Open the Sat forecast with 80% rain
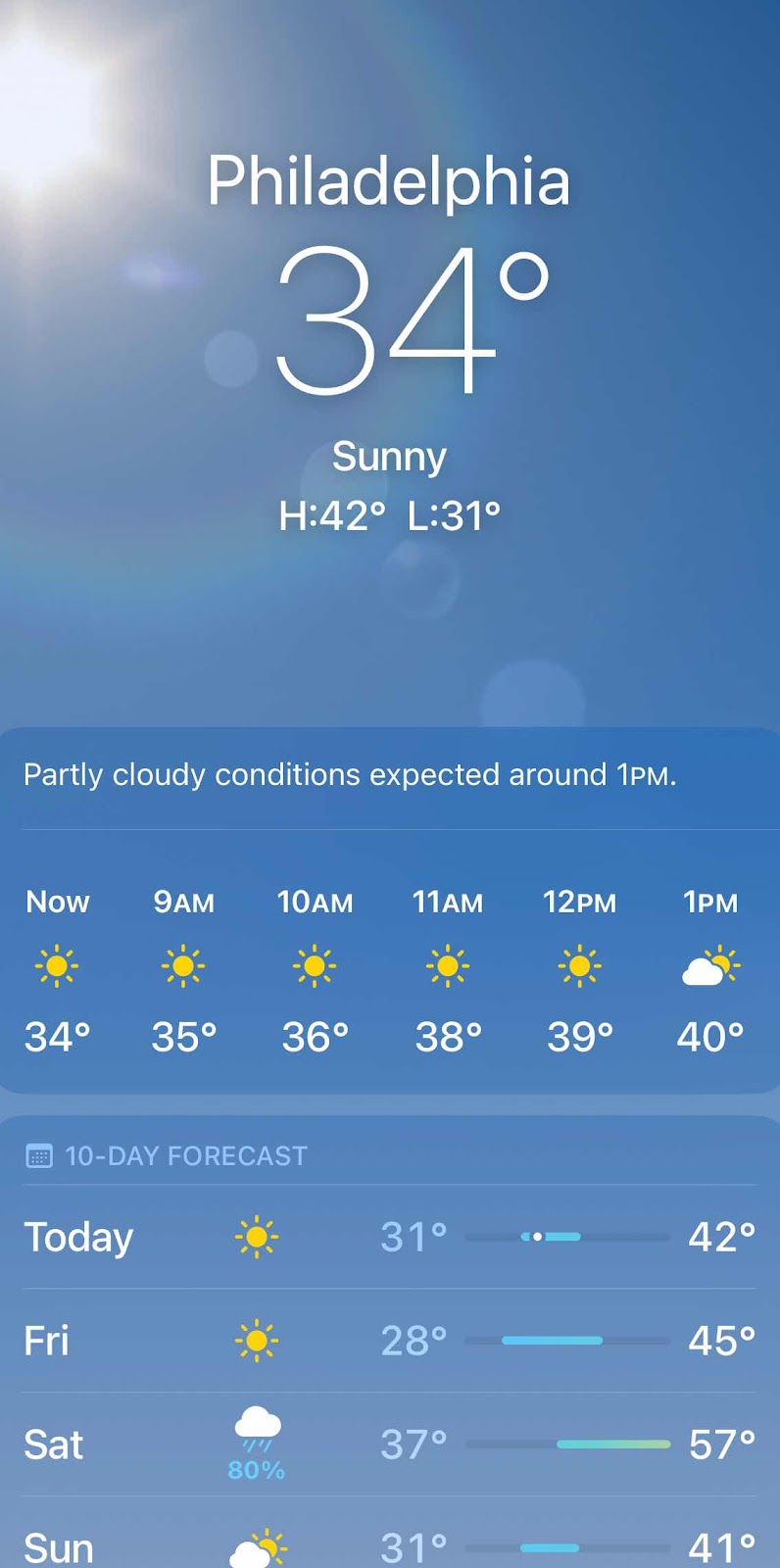This screenshot has height=1568, width=780. [390, 1445]
